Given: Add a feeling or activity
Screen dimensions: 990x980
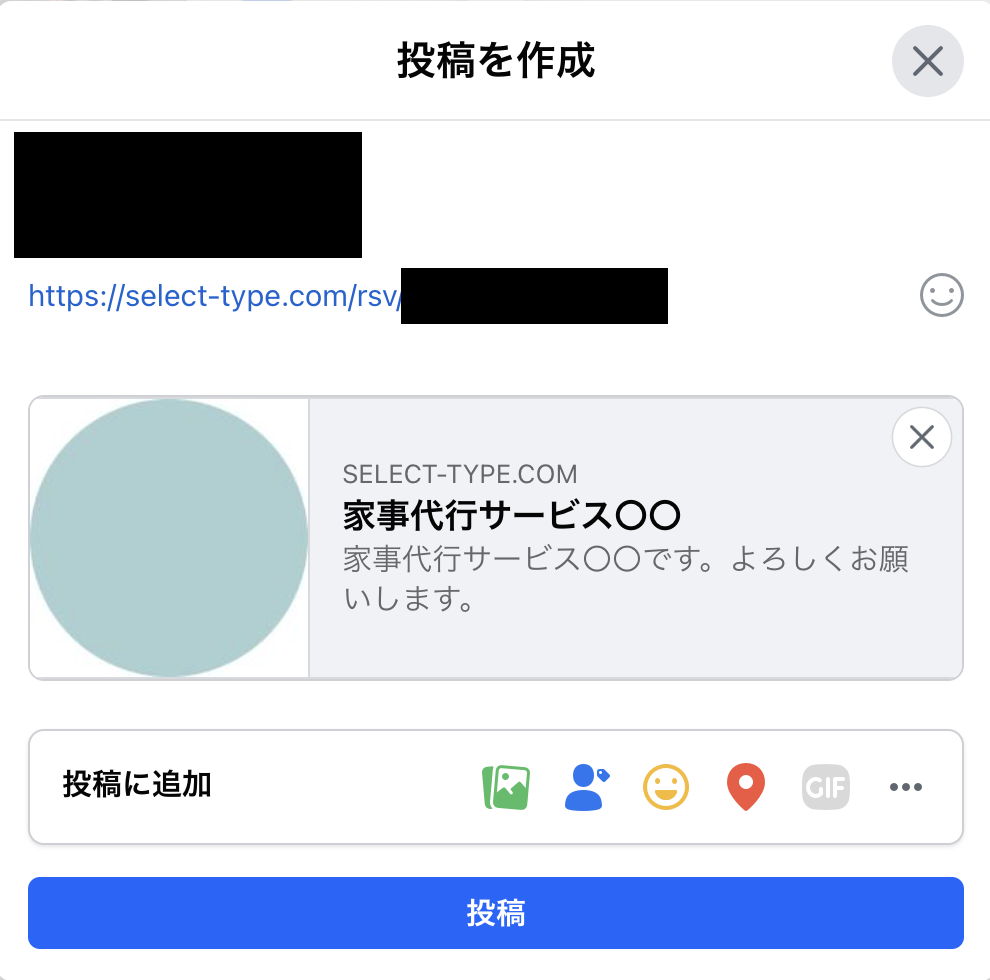Looking at the screenshot, I should (x=666, y=788).
